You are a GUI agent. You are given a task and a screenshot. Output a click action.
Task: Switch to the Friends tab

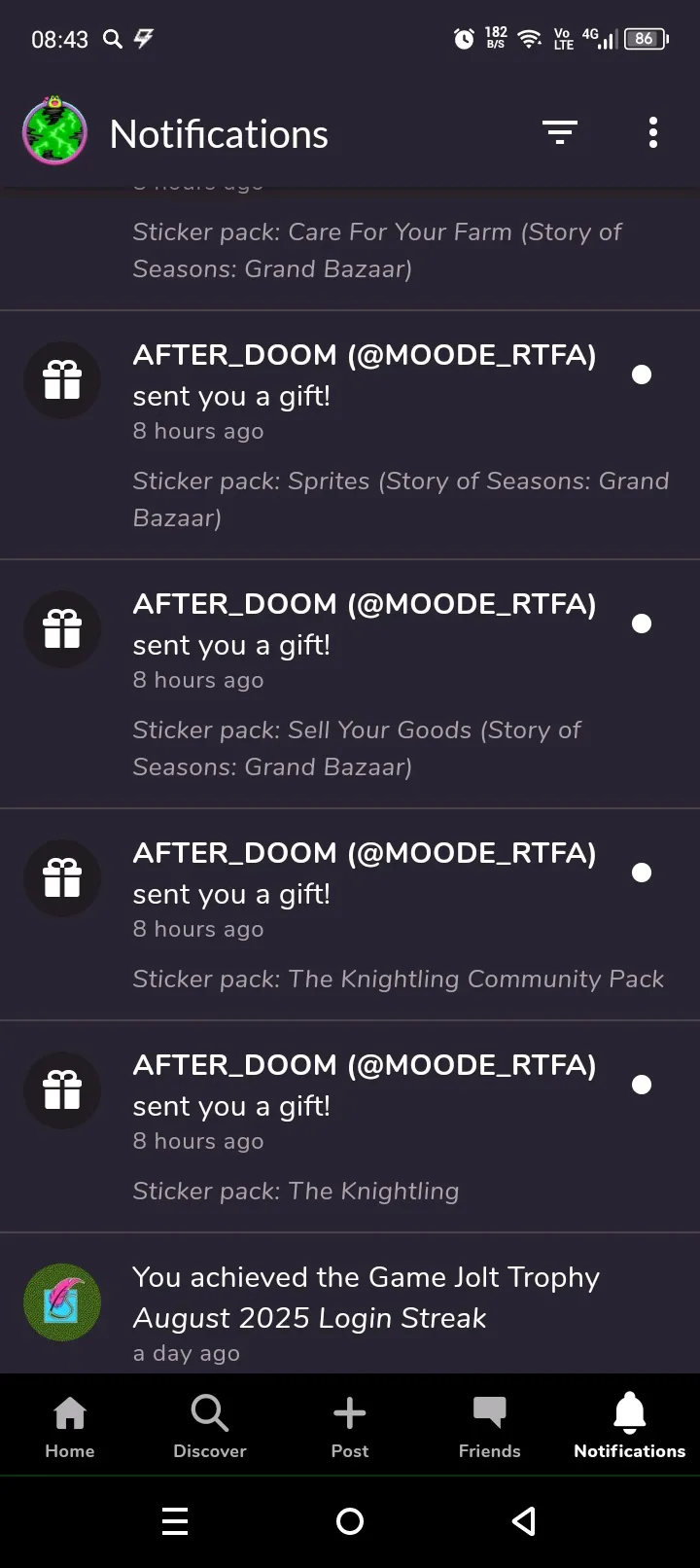pyautogui.click(x=490, y=1426)
